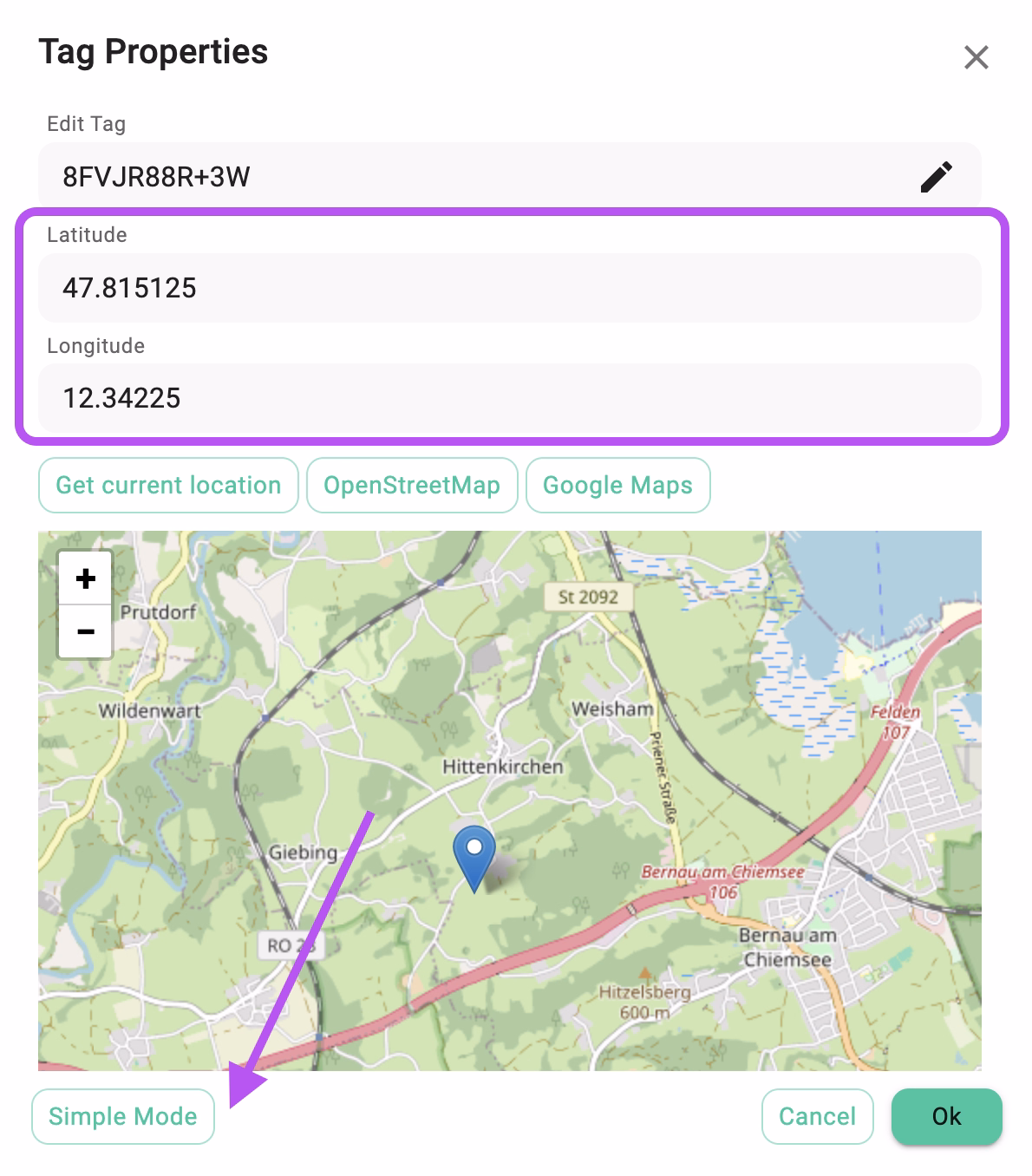Cancel tag property changes
The image size is (1032, 1176).
point(816,1116)
